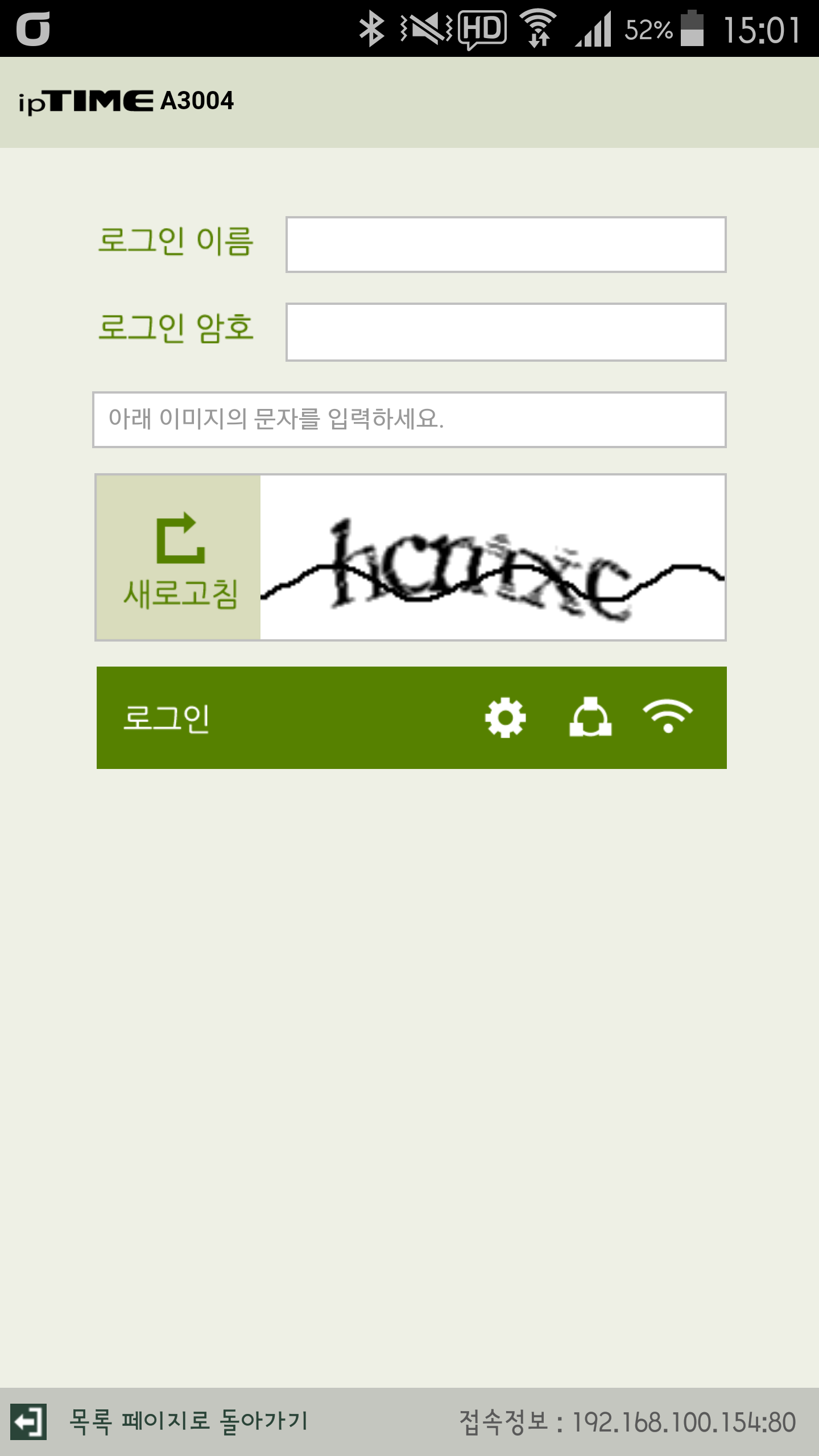
Task: Return via 목록 페이지로 돌아가기
Action: [188, 1422]
